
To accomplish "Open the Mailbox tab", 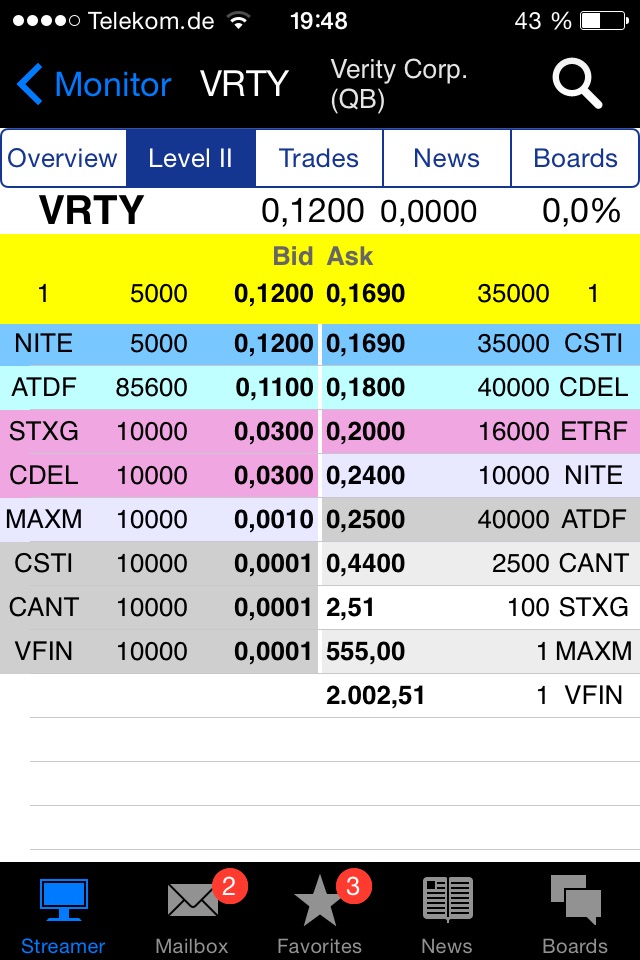I will (x=192, y=914).
